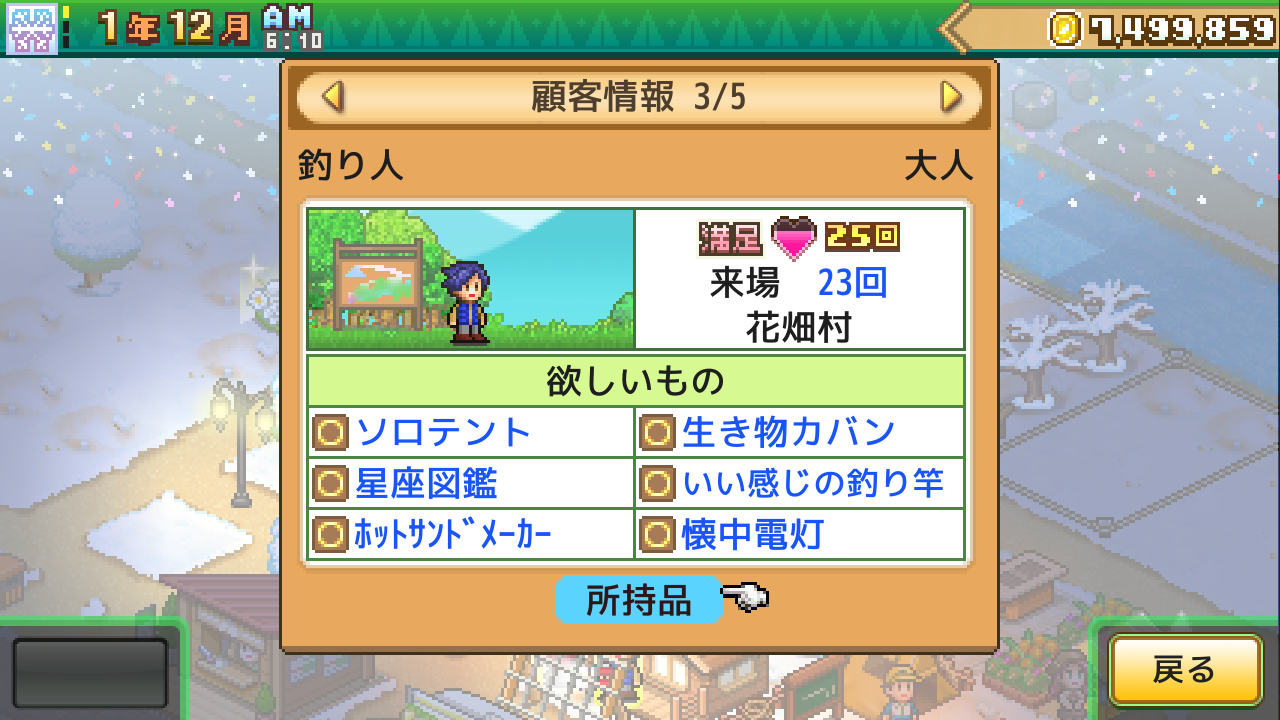The image size is (1280, 720).
Task: Open the 所持品 belongings button
Action: 638,600
